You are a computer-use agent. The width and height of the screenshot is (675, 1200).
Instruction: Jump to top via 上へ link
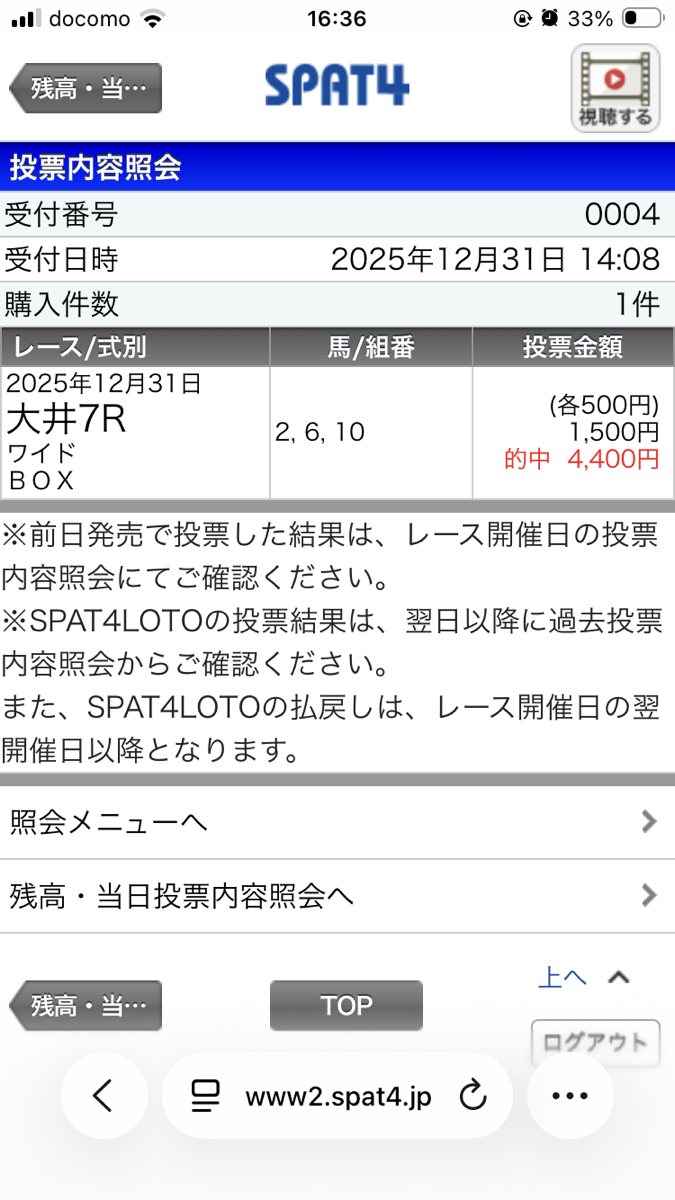coord(563,977)
